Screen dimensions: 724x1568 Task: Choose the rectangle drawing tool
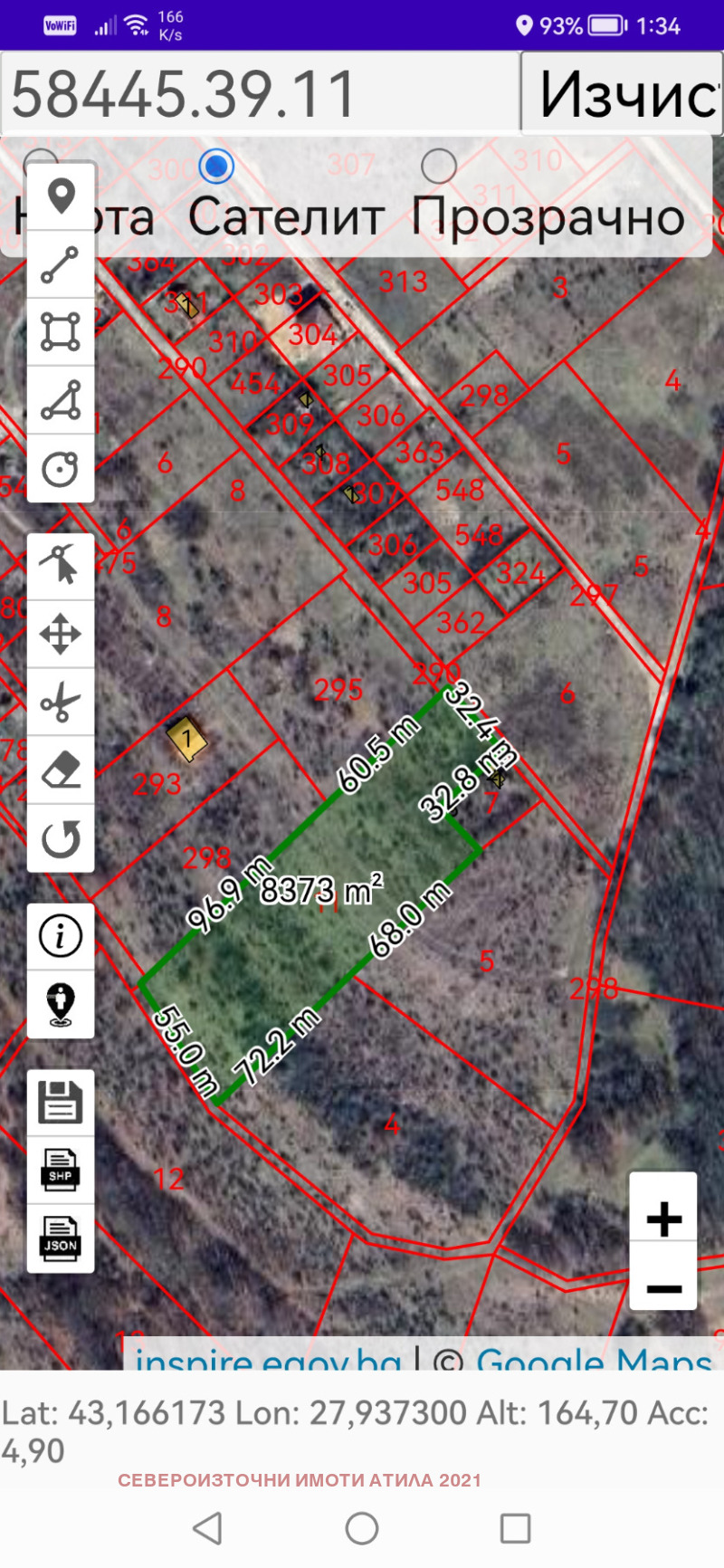point(61,332)
